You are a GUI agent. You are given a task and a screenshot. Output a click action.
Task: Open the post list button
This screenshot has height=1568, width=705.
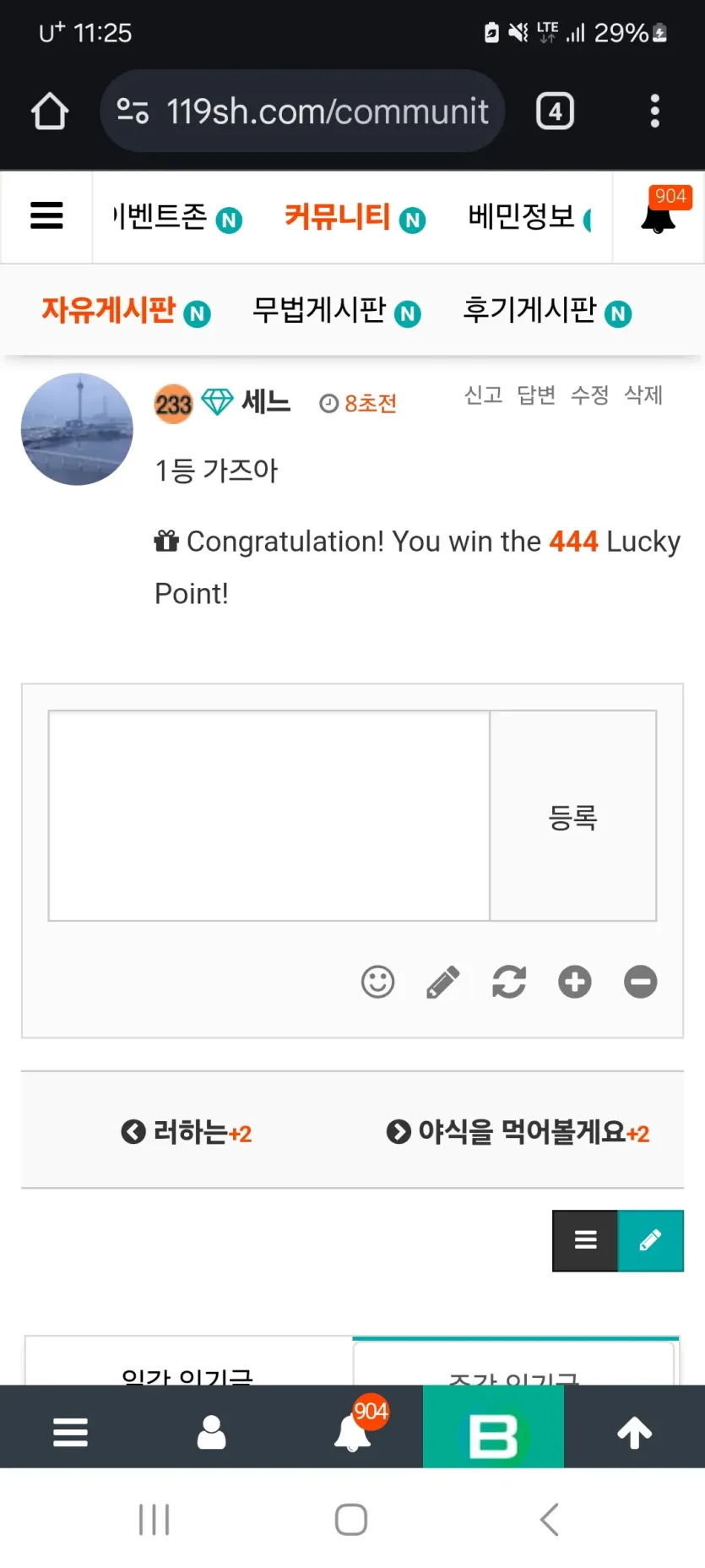(x=585, y=1240)
